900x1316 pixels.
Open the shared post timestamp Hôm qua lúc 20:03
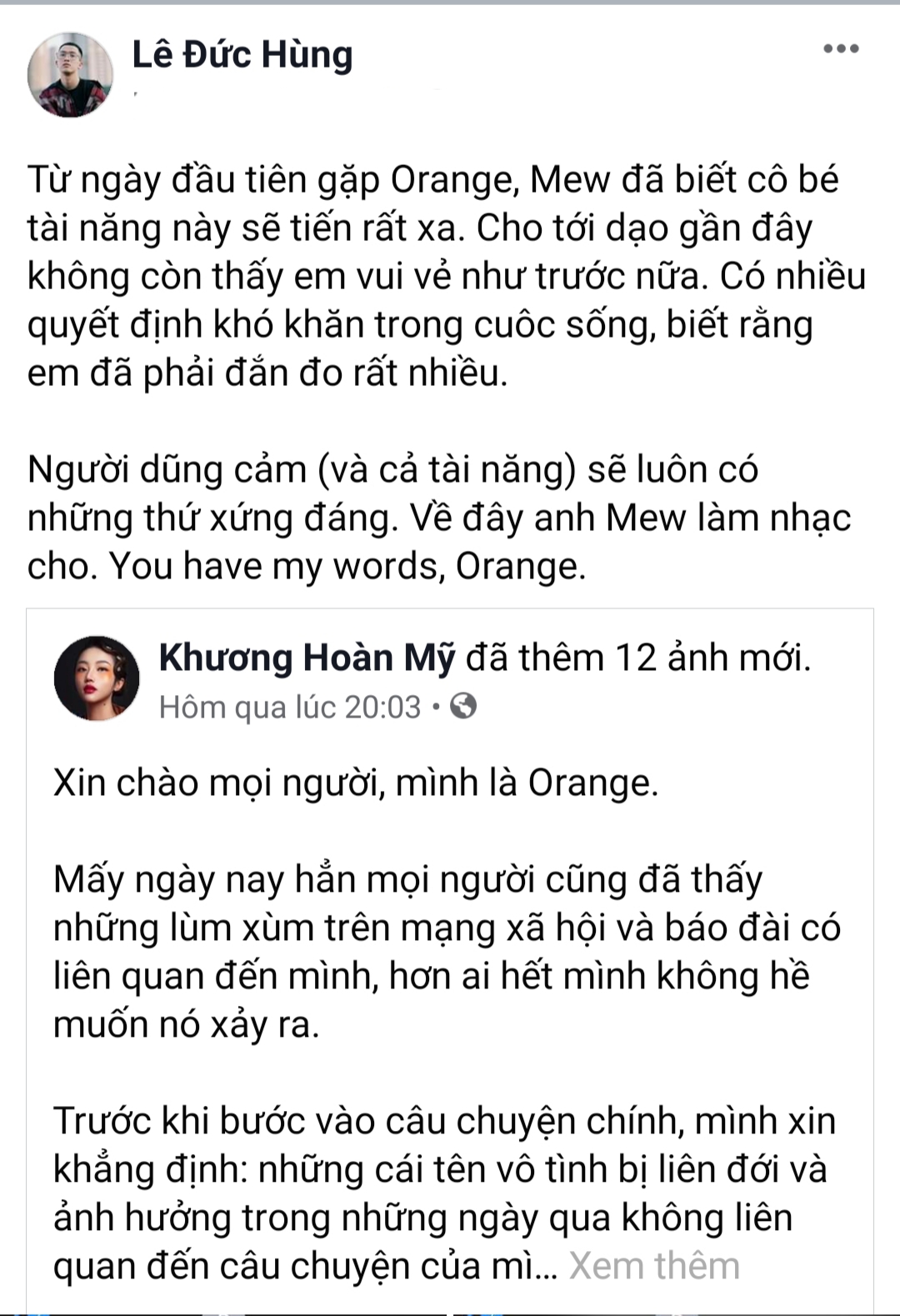290,708
